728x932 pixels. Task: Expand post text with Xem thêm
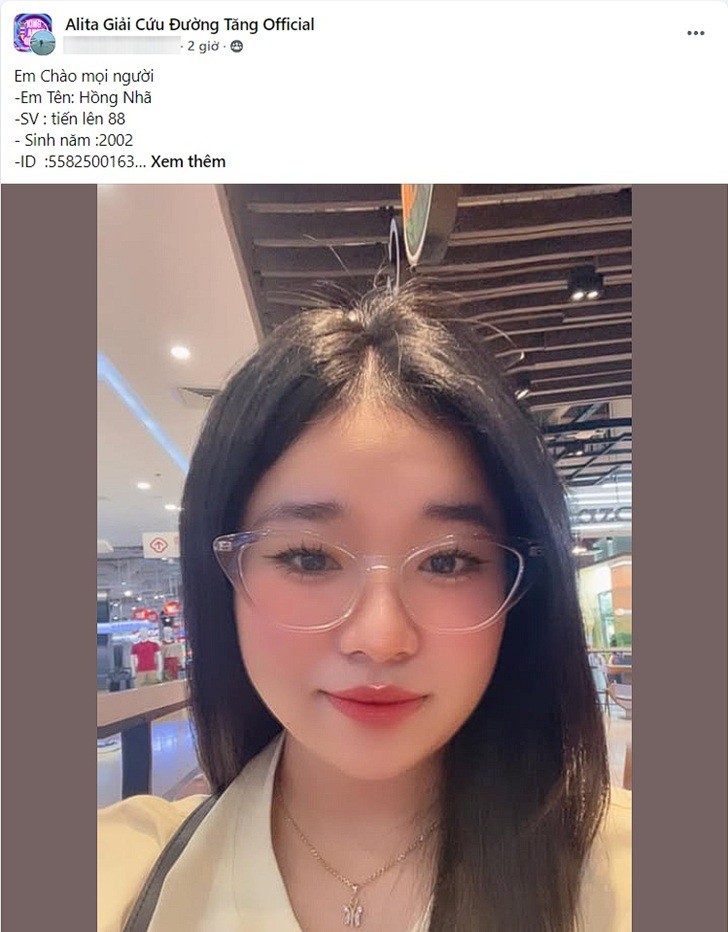[188, 161]
